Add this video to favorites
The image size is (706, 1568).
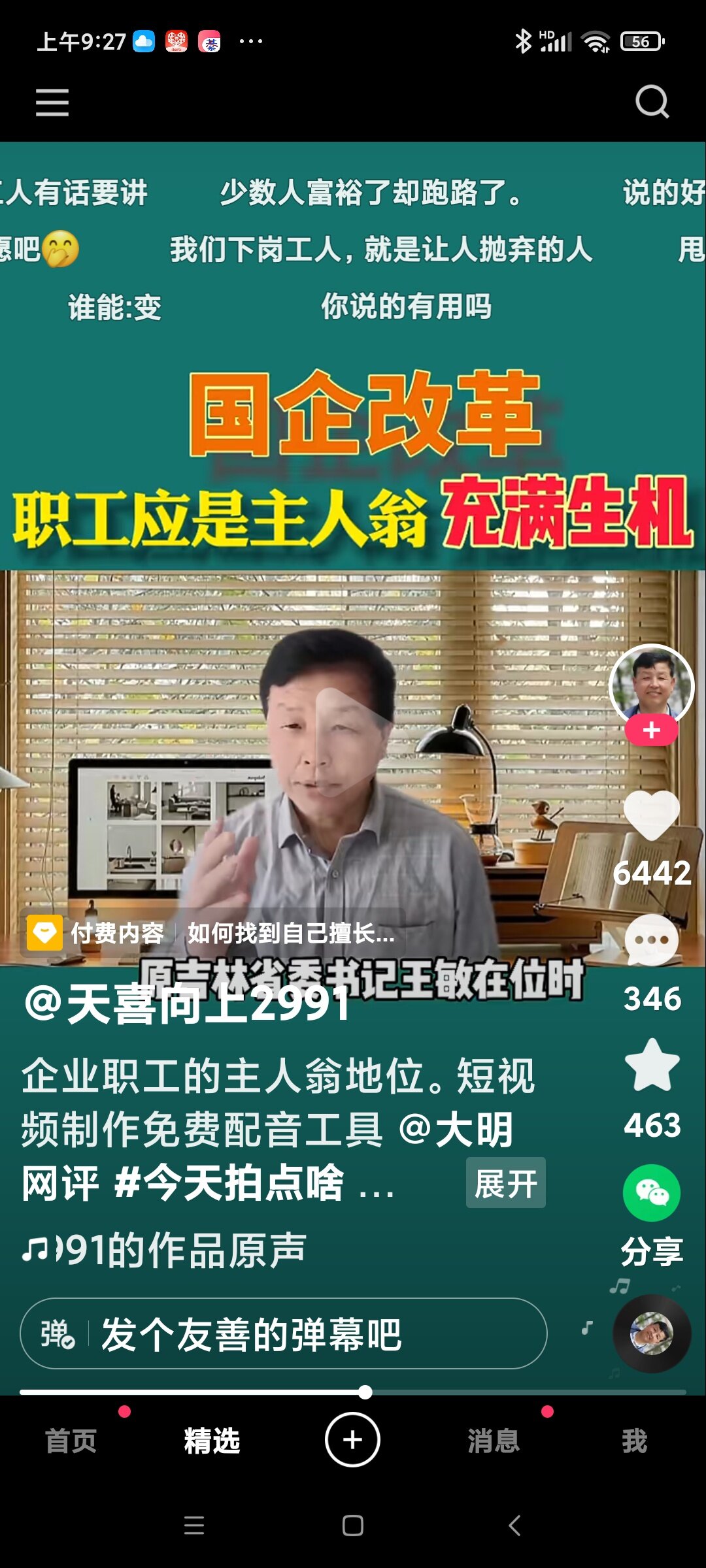pos(652,1066)
